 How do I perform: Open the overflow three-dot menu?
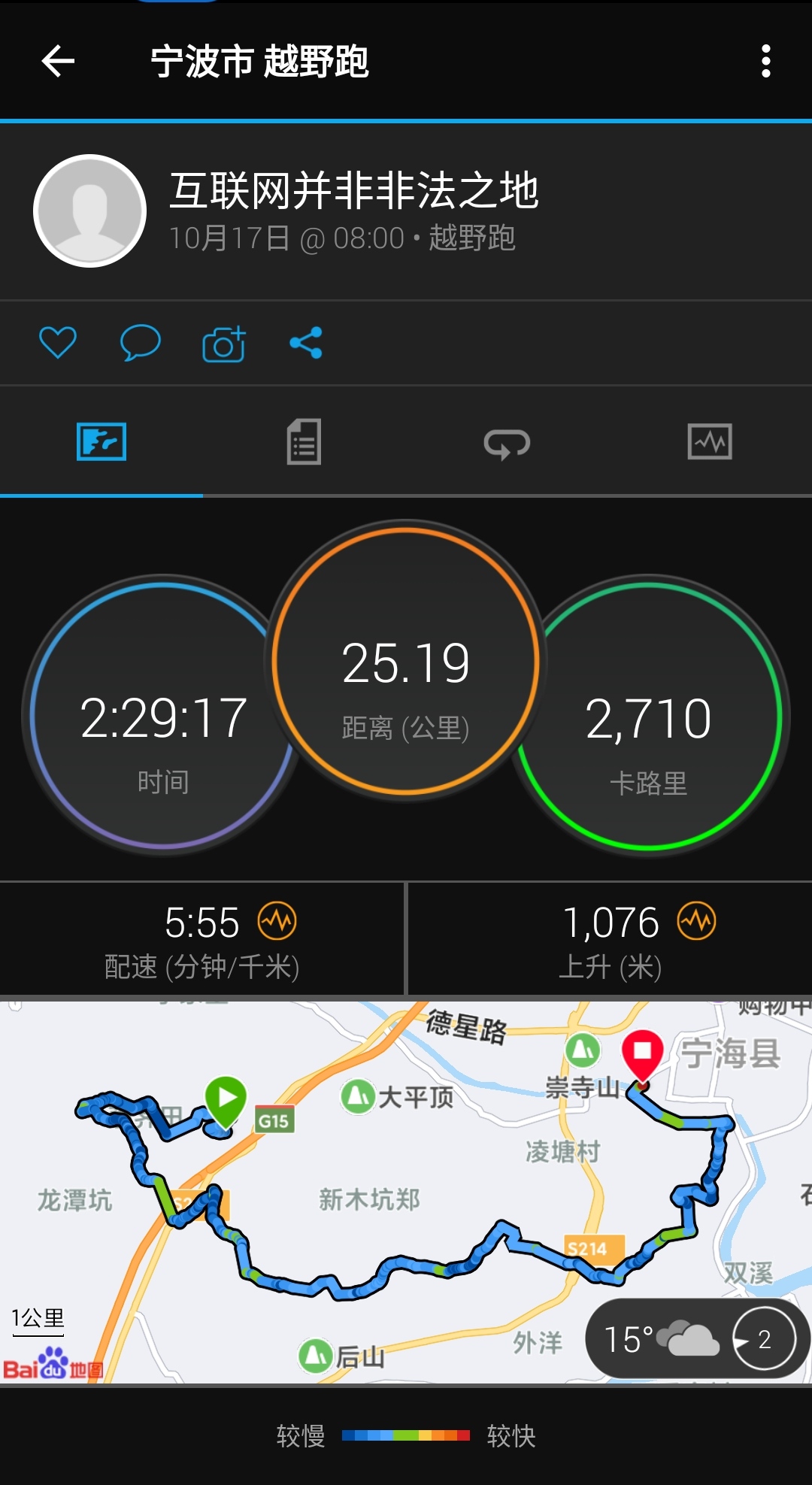[x=765, y=62]
